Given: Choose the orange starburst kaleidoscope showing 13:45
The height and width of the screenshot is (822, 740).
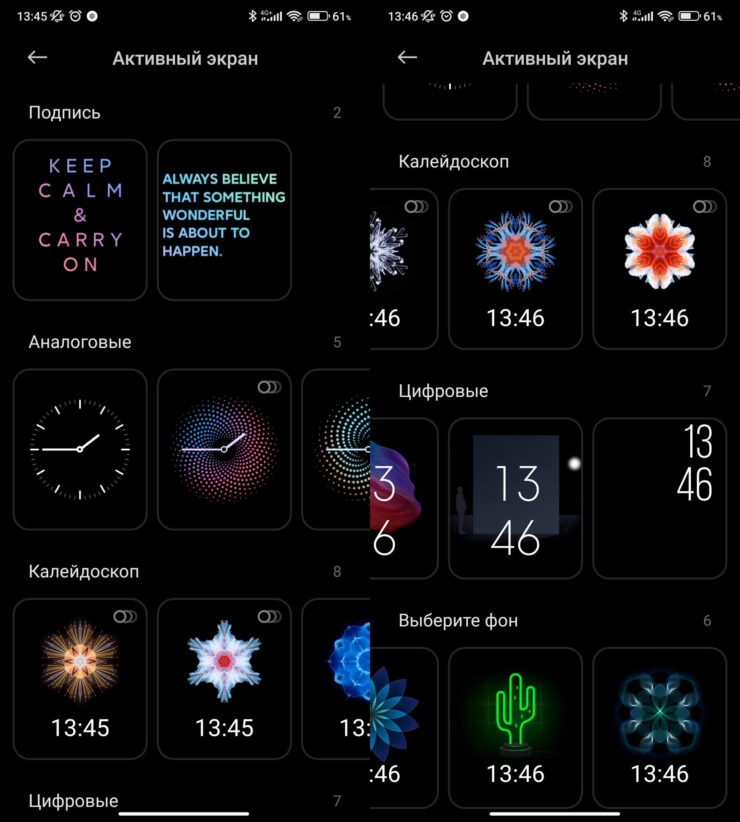Looking at the screenshot, I should tap(80, 678).
